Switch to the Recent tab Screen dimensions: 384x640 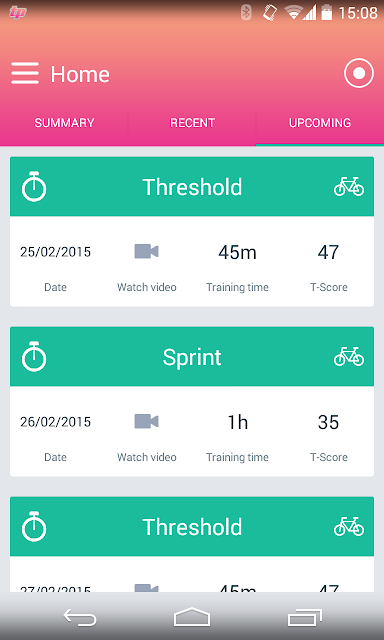(192, 123)
